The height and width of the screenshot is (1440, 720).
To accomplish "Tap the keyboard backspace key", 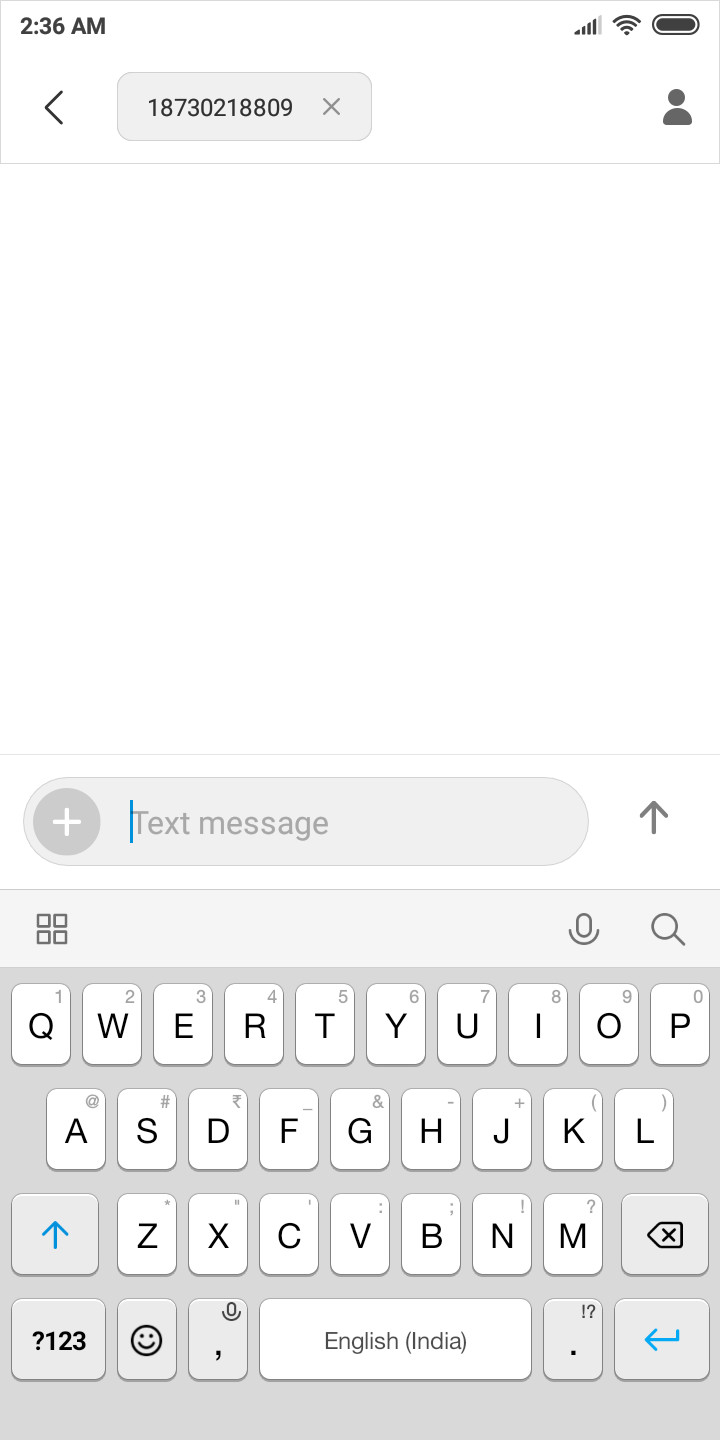I will [665, 1235].
